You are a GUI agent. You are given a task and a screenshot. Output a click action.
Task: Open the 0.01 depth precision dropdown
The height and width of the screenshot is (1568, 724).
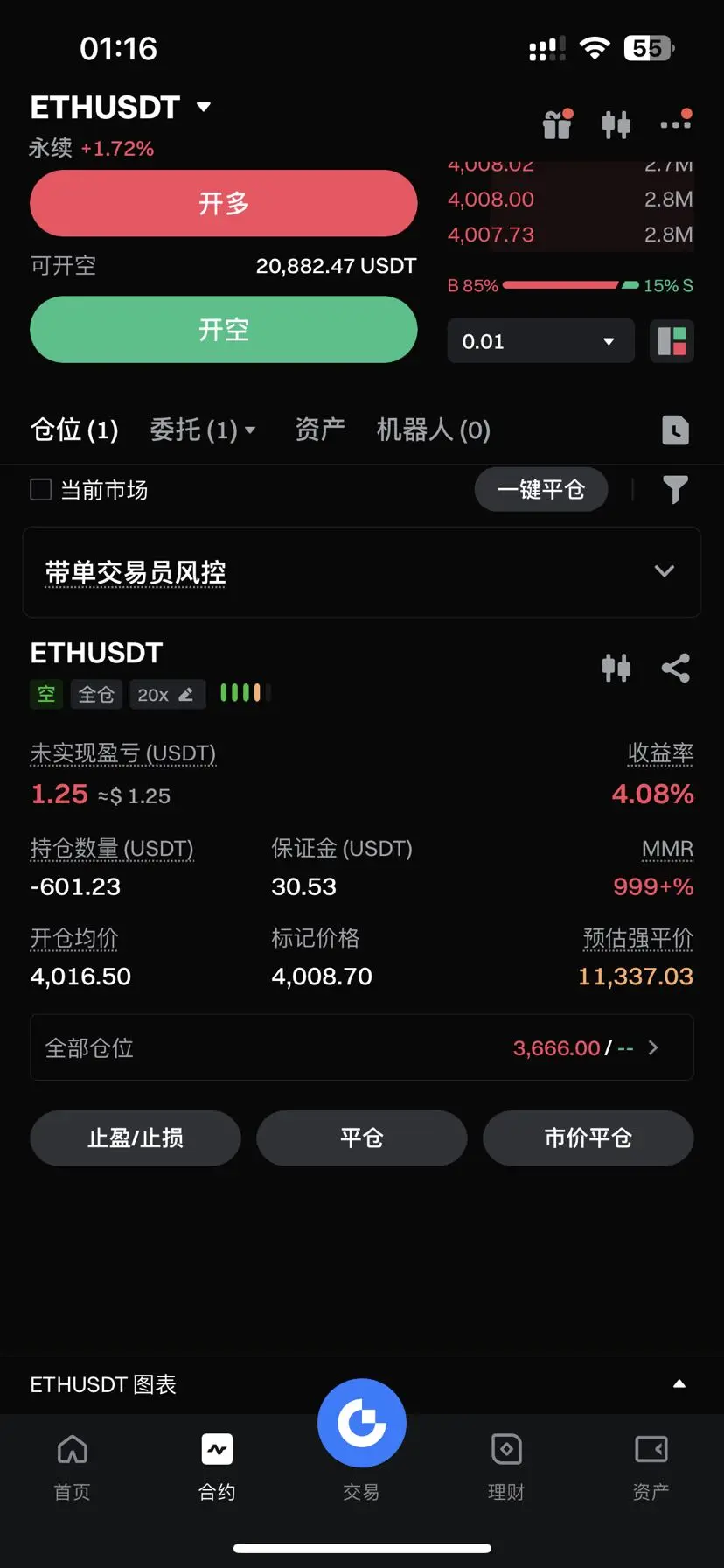point(540,341)
